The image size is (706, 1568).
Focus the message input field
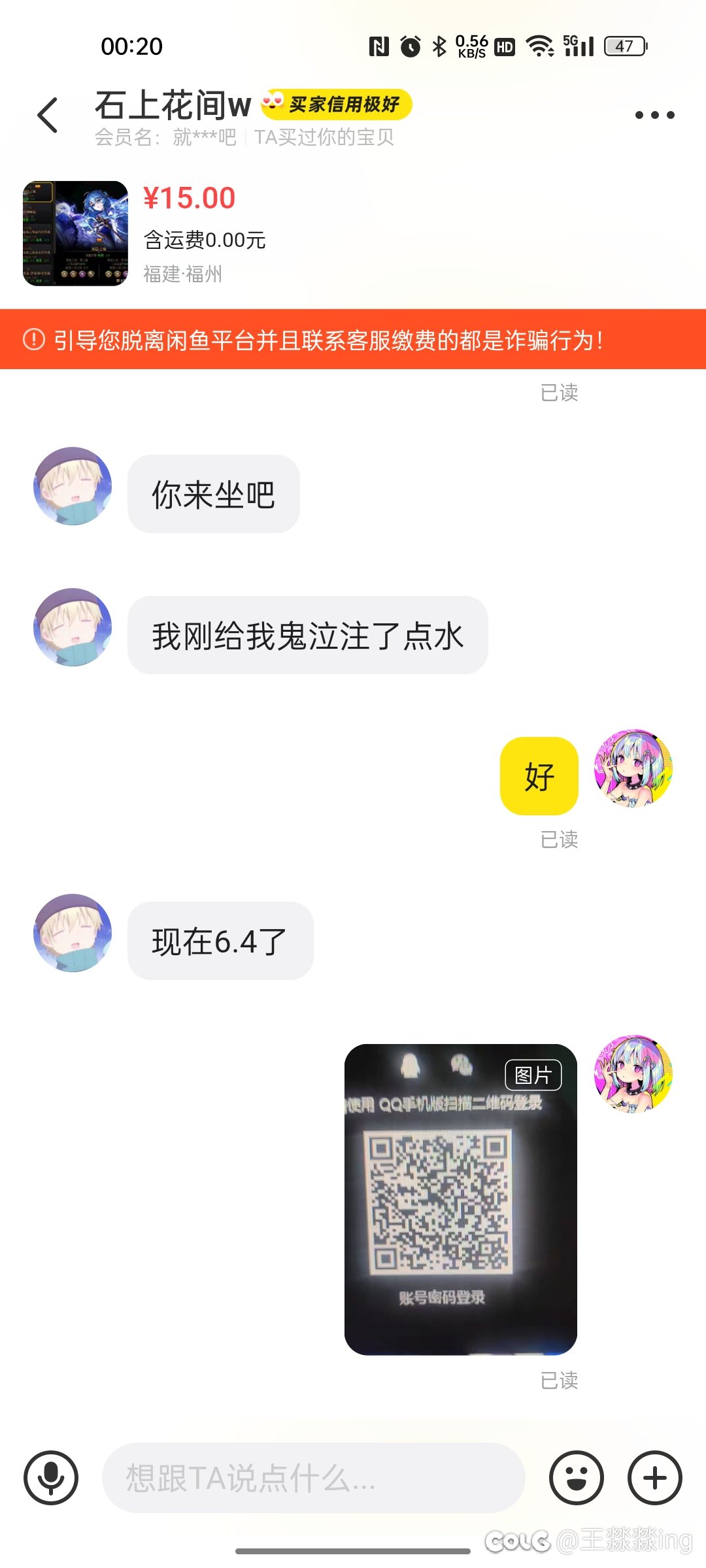tap(314, 1478)
